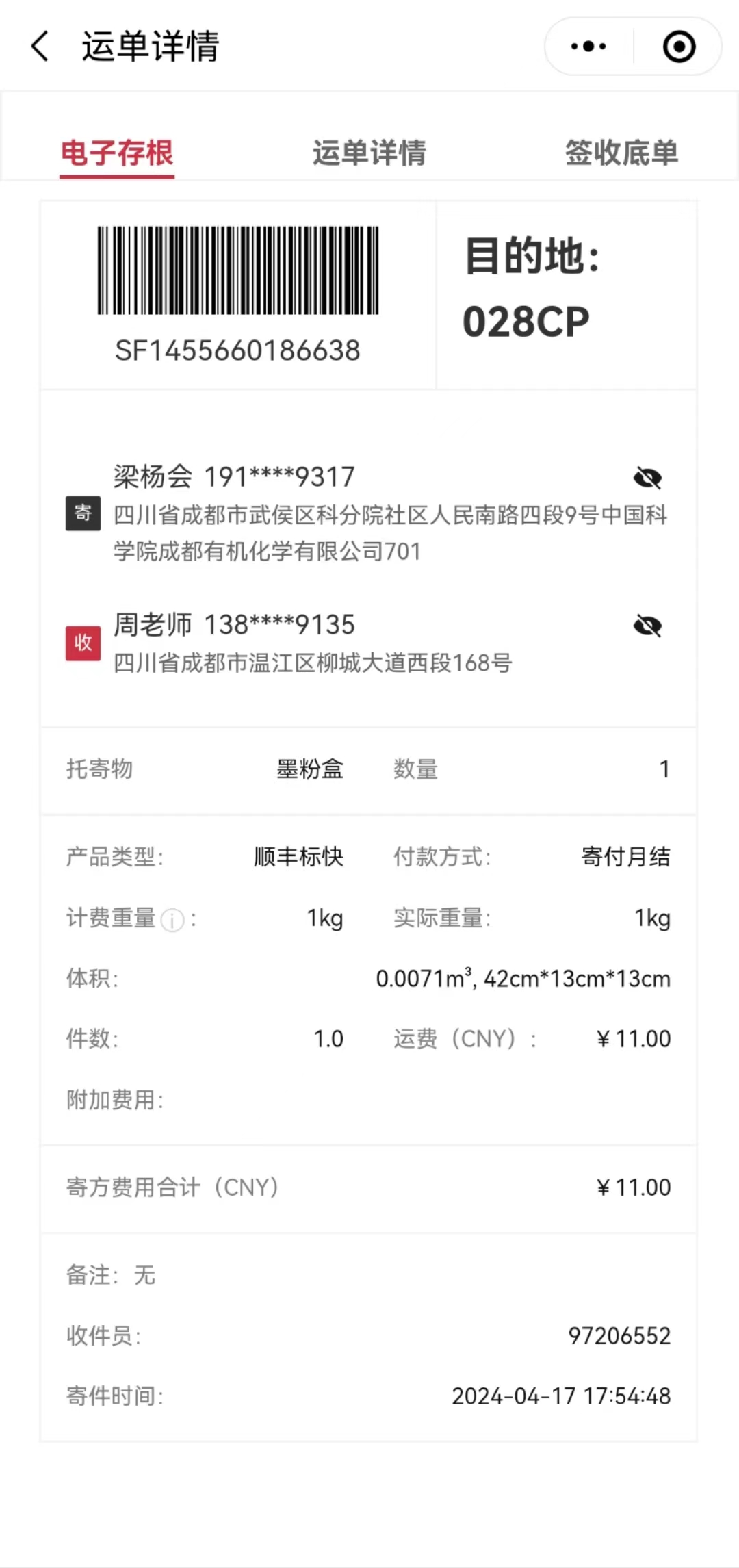
Task: Switch to the 签收底单 tab
Action: (621, 153)
